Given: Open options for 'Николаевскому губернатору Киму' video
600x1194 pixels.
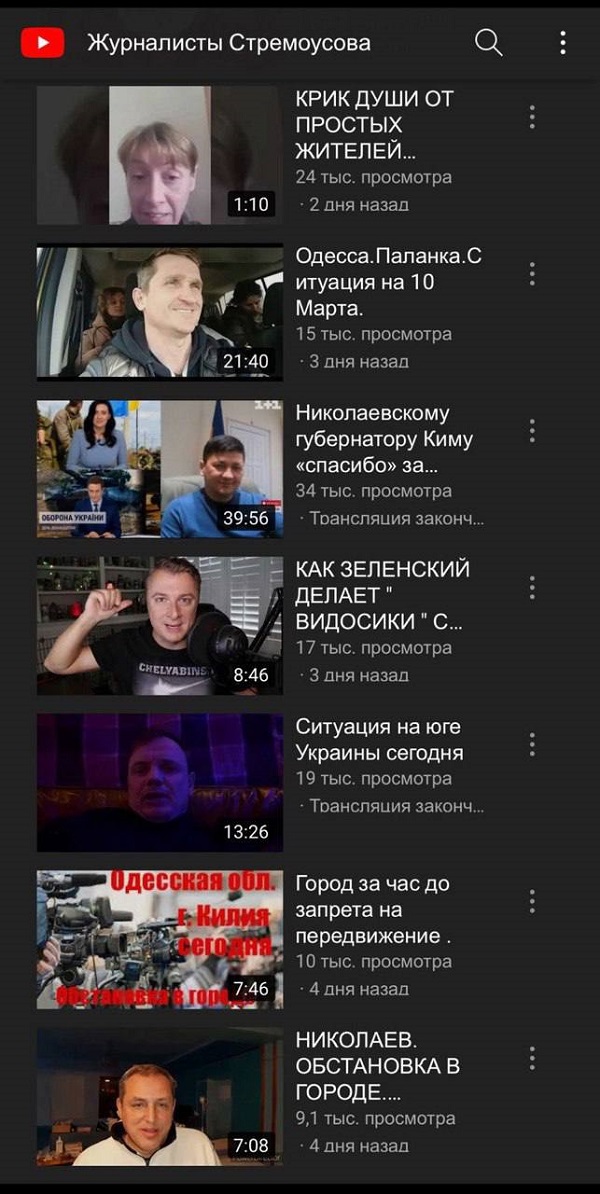Looking at the screenshot, I should 532,431.
